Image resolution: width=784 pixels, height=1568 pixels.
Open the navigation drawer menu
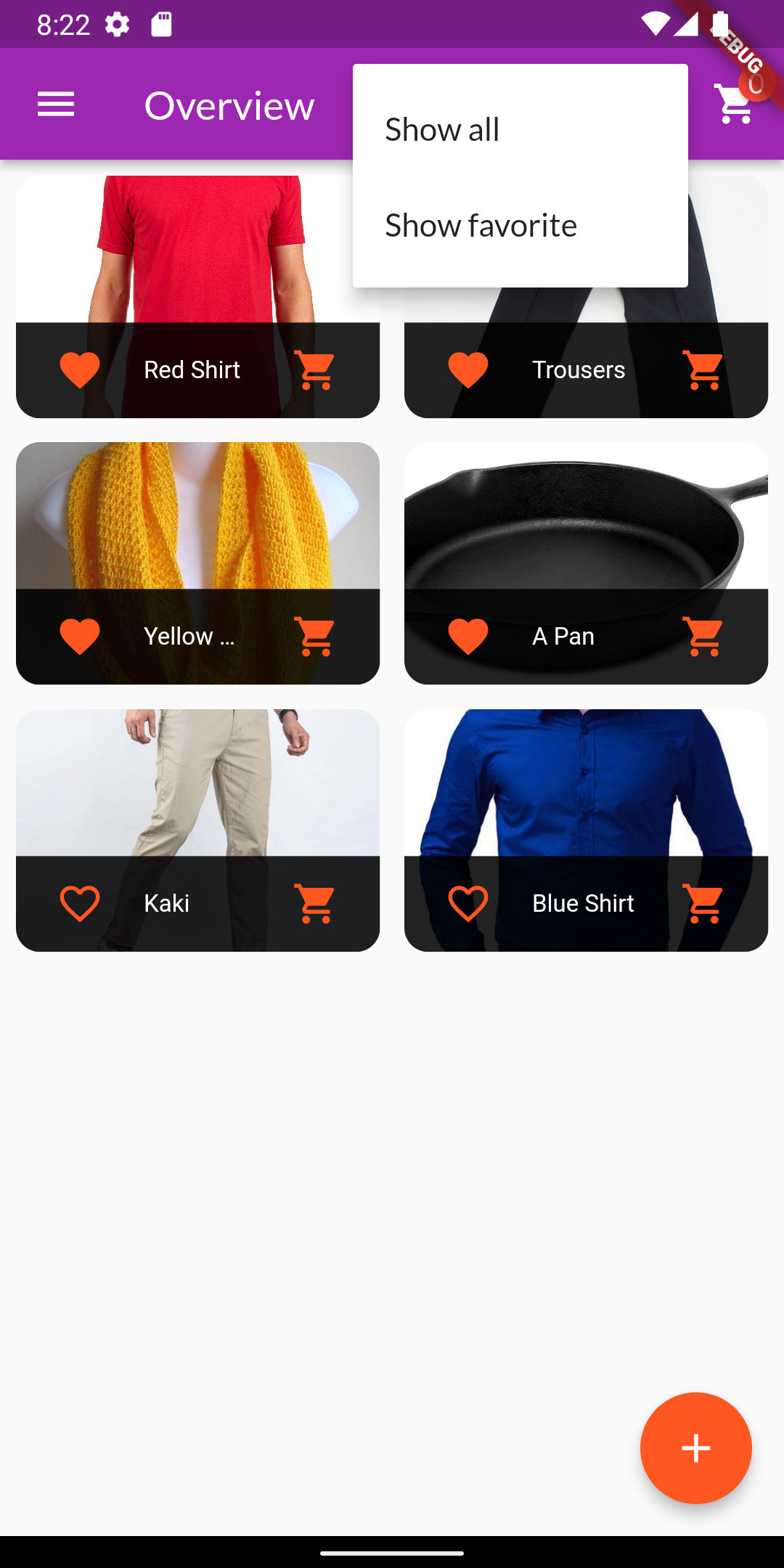[55, 104]
